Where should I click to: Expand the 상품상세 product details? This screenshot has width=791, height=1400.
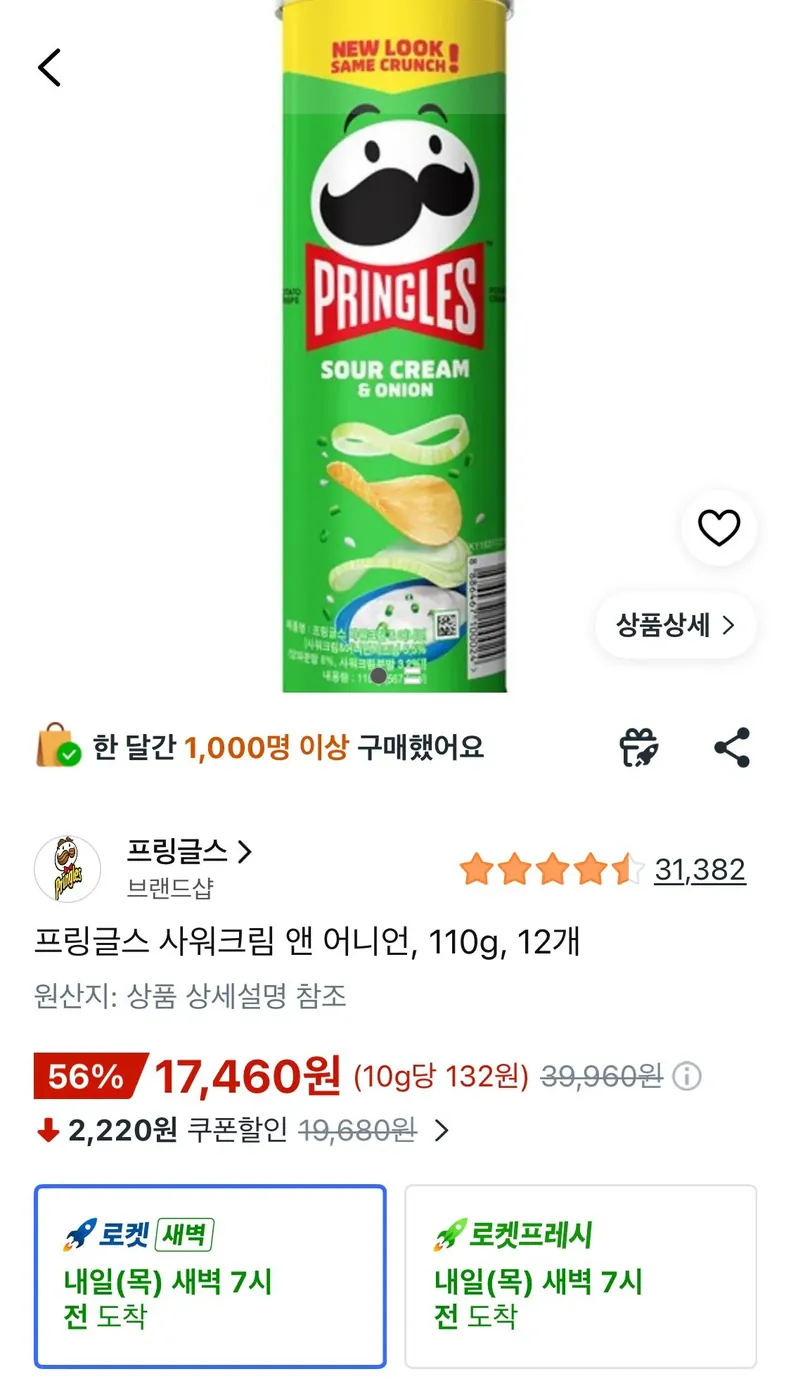pyautogui.click(x=675, y=624)
